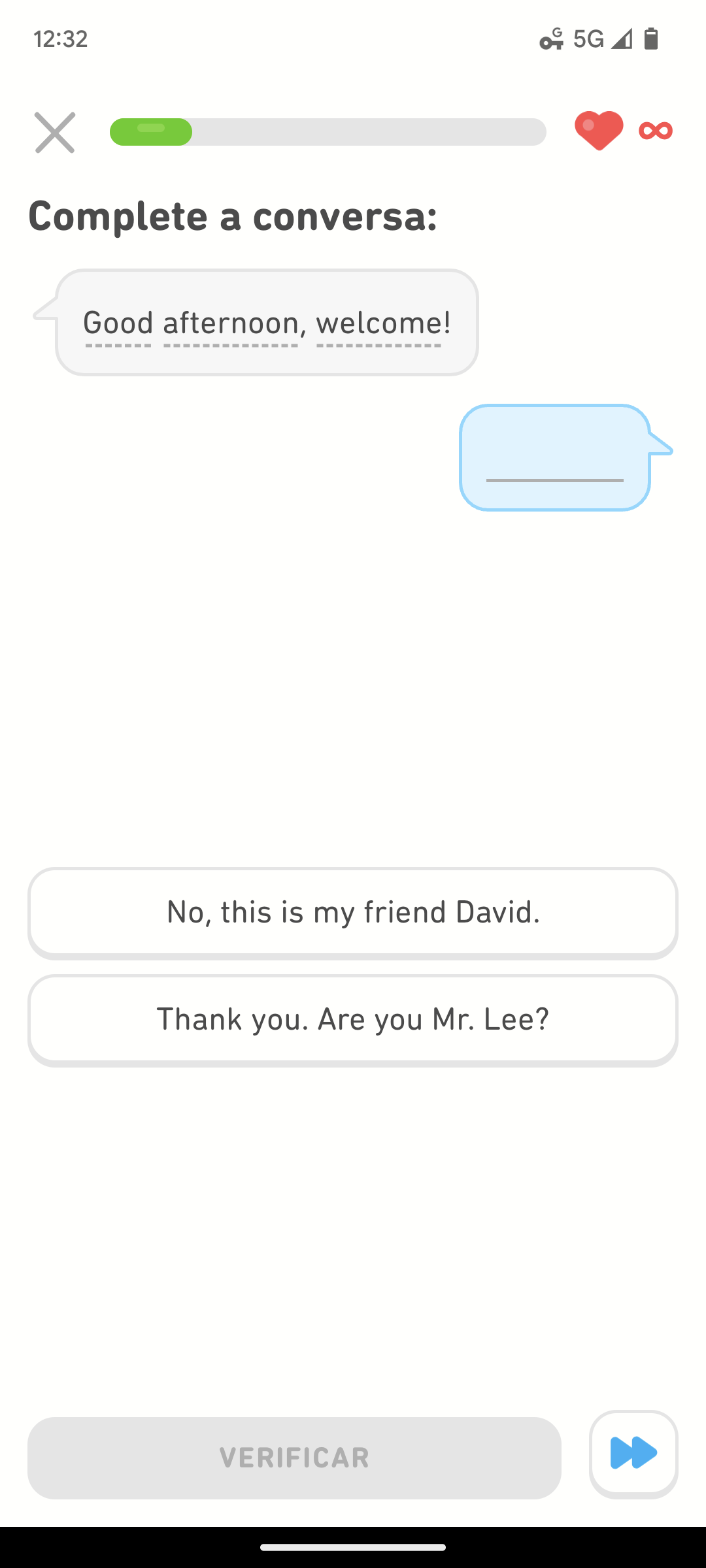Image resolution: width=706 pixels, height=1568 pixels.
Task: Show hint for the word "afternoon"
Action: 231,323
